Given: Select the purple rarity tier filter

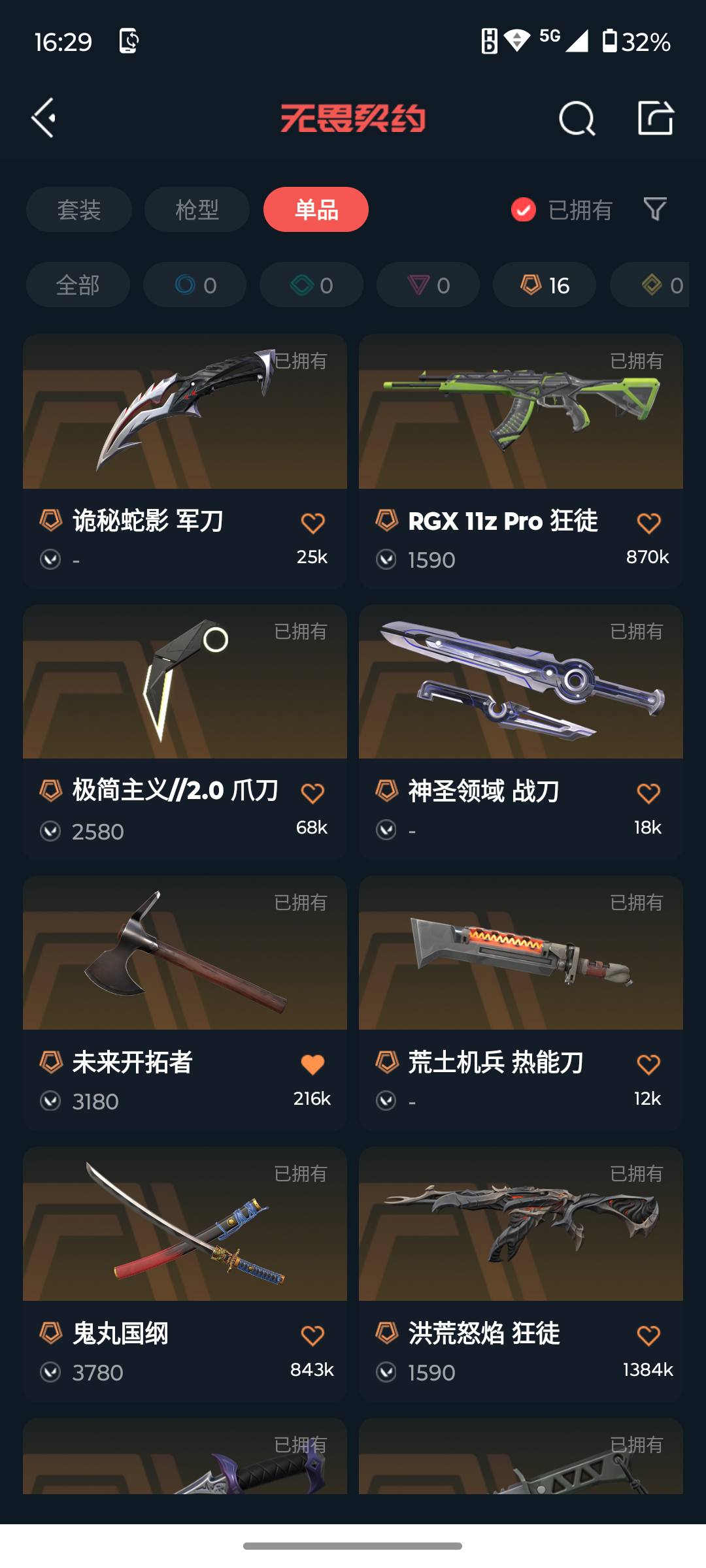Looking at the screenshot, I should (428, 285).
